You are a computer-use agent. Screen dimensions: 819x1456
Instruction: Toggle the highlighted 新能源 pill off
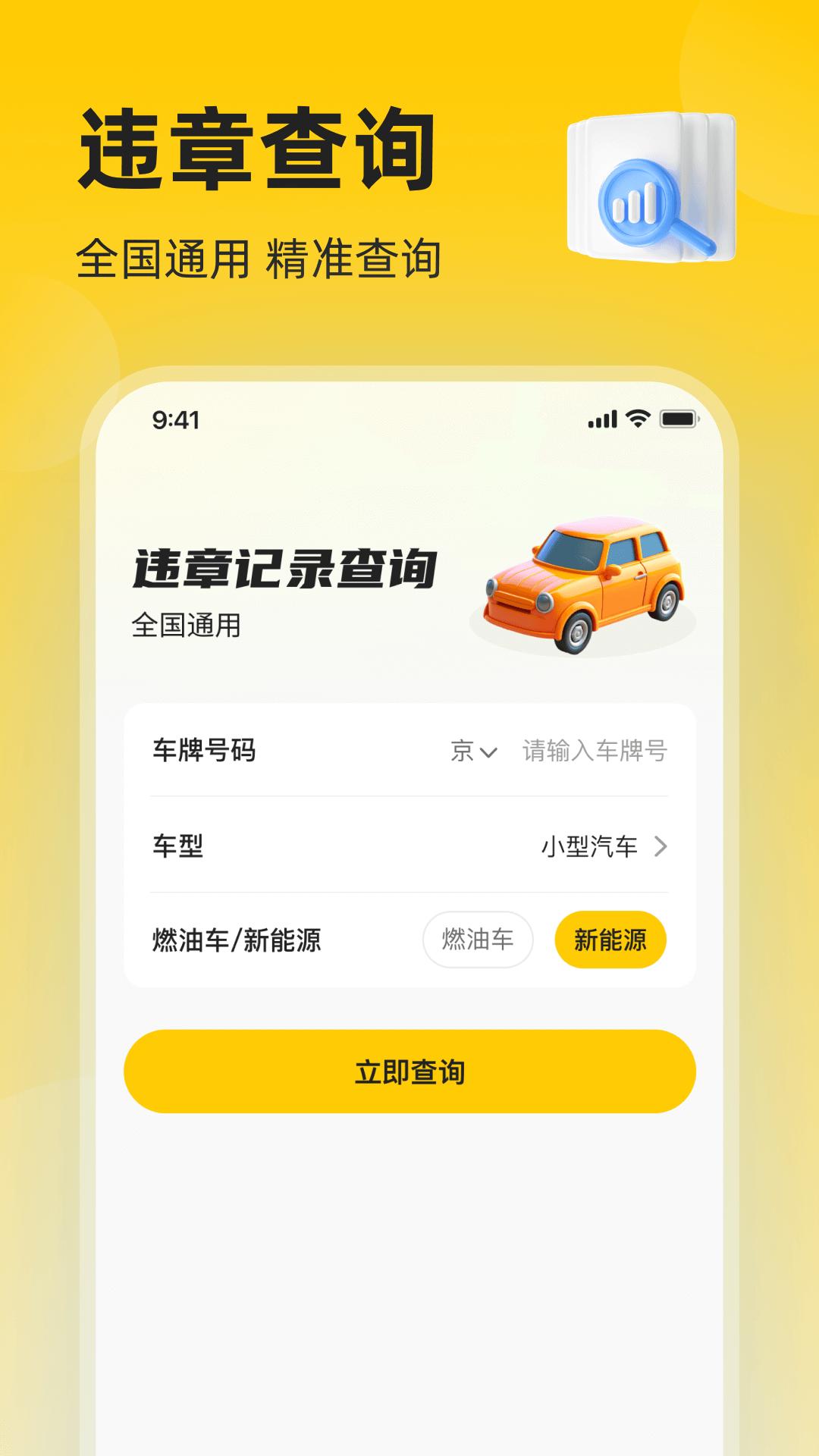(611, 940)
